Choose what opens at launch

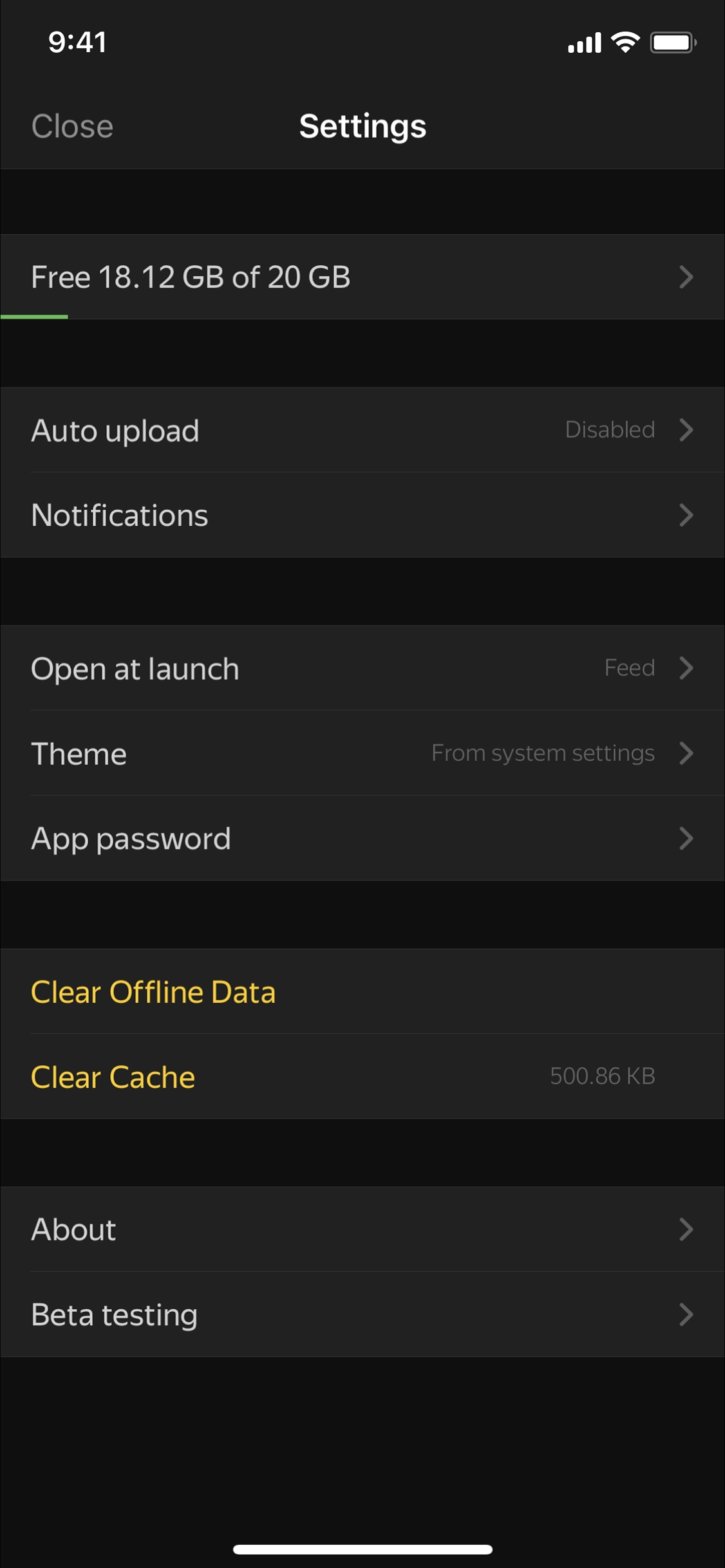(x=362, y=668)
